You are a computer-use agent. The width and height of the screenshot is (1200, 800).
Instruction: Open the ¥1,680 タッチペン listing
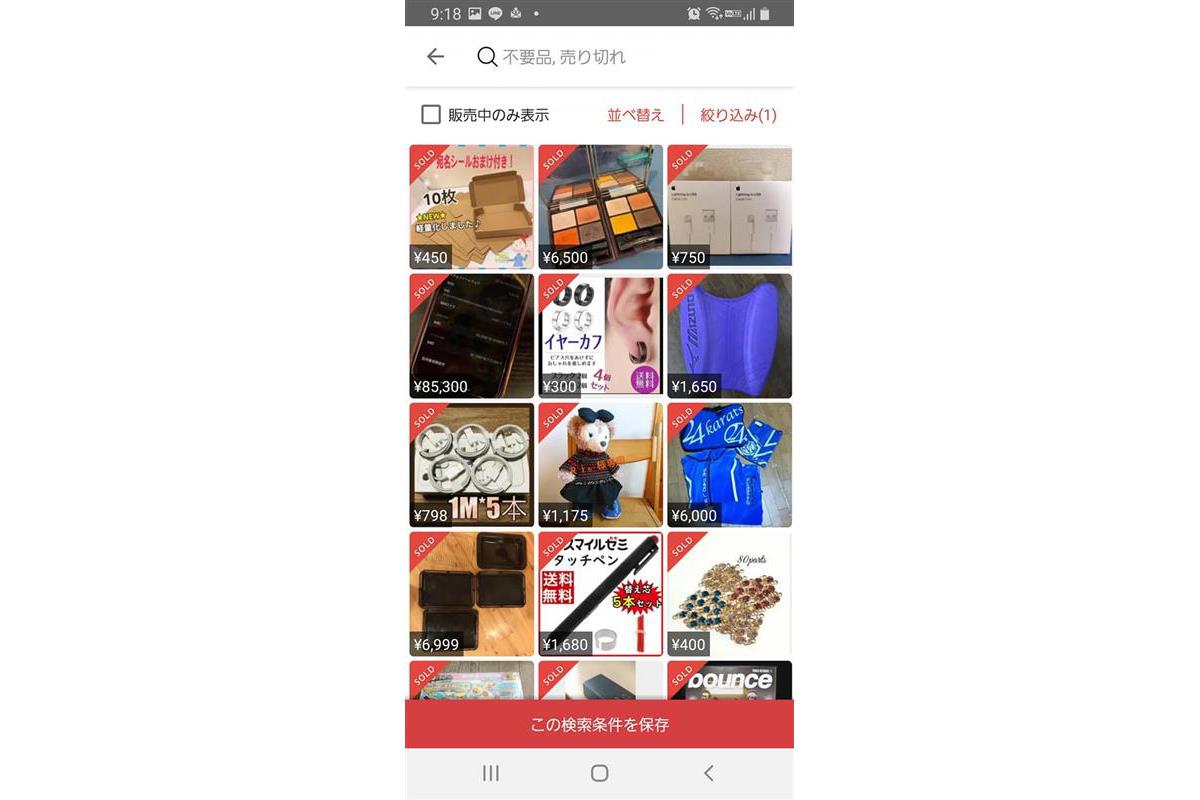click(600, 594)
